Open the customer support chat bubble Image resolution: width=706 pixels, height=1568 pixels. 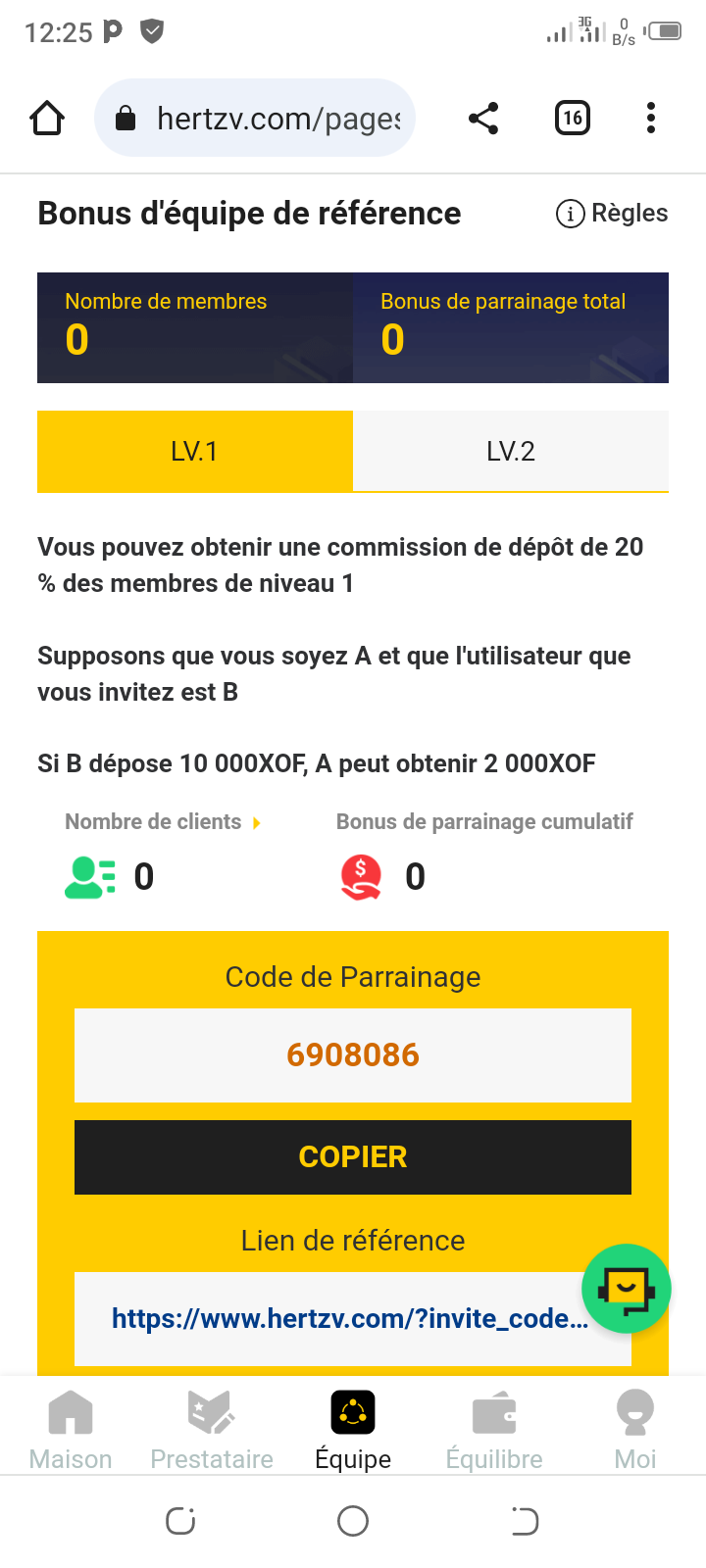(626, 1289)
